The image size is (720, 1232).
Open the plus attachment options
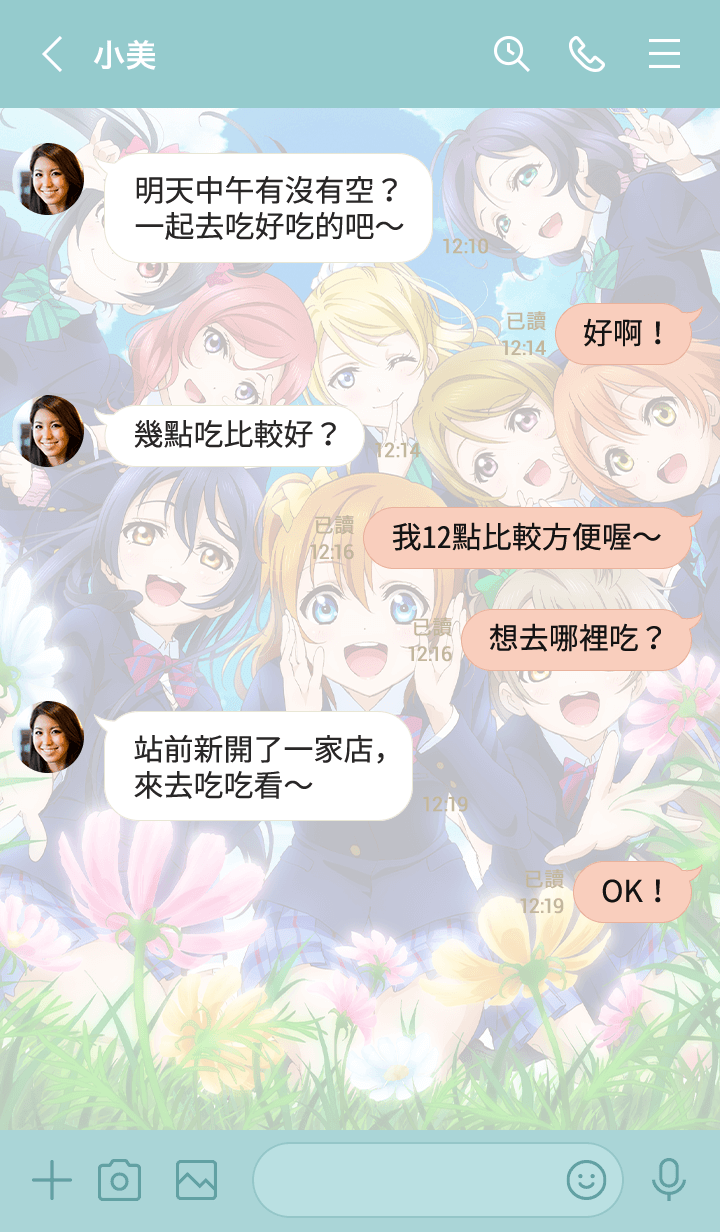click(x=52, y=1181)
